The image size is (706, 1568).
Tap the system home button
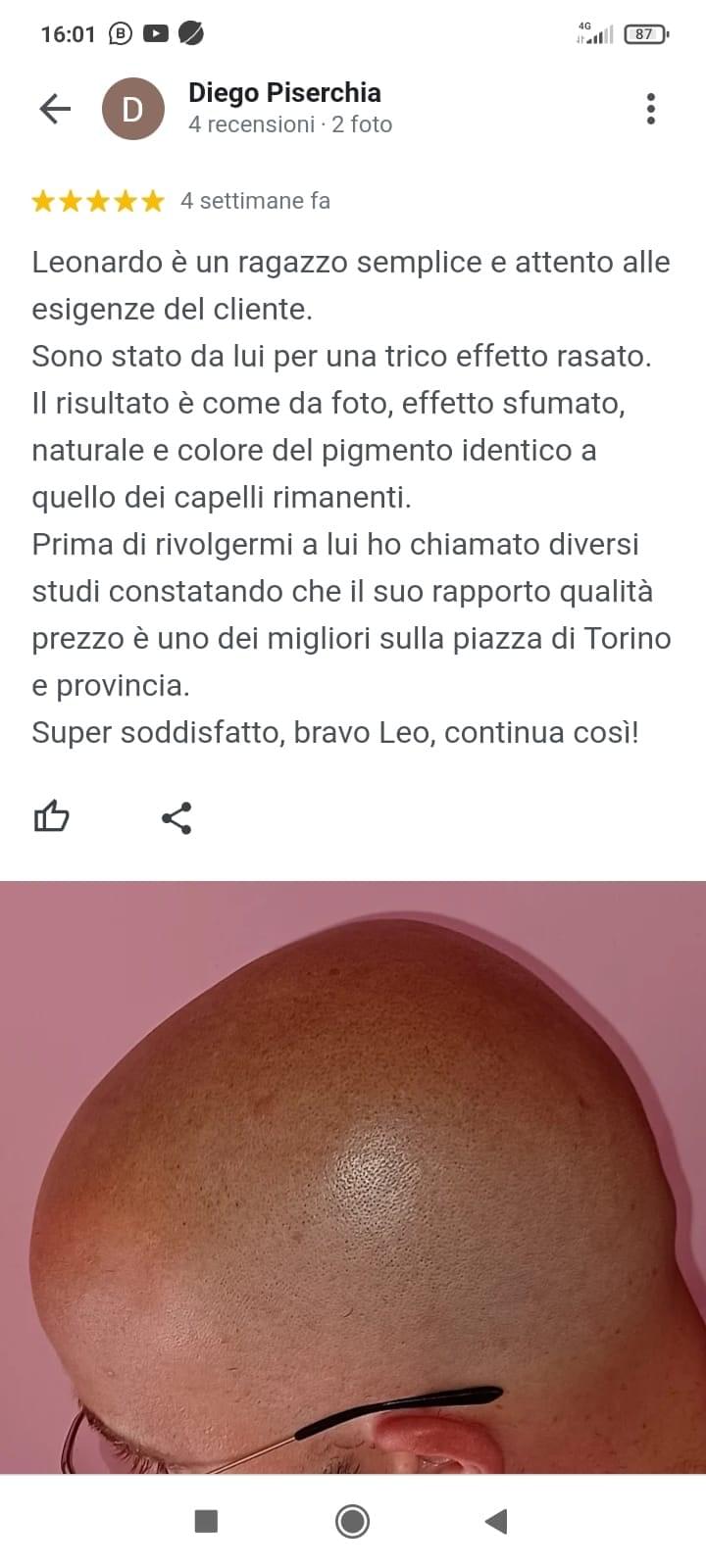352,1521
